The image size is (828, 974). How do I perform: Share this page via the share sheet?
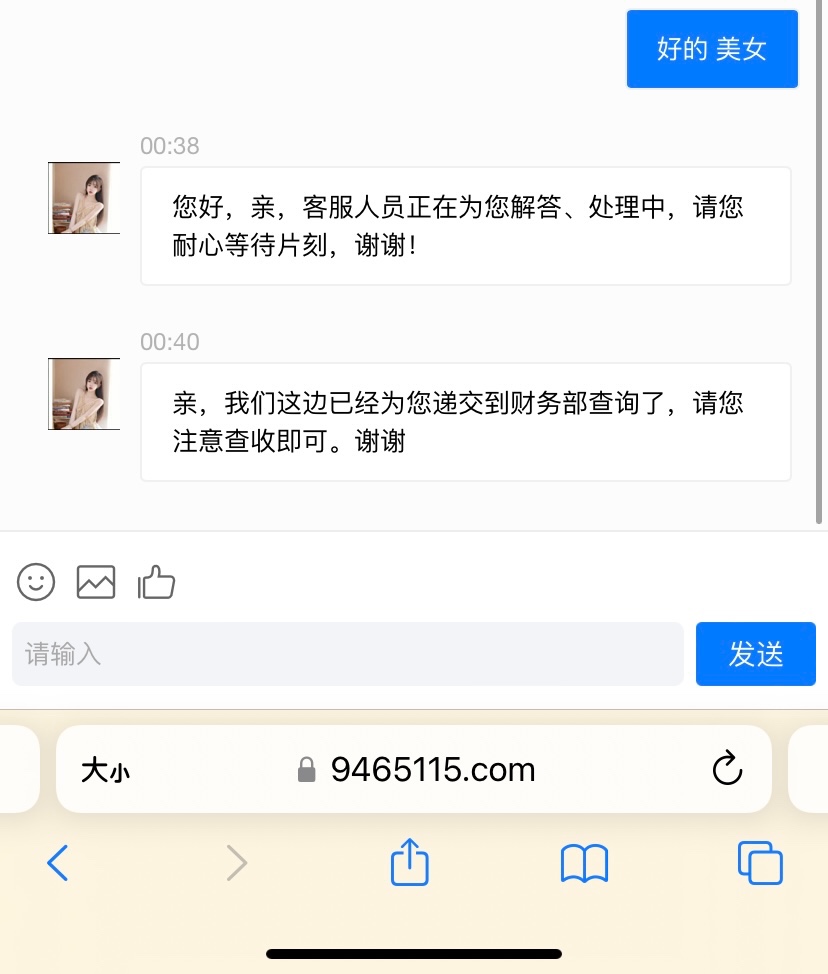pos(409,862)
